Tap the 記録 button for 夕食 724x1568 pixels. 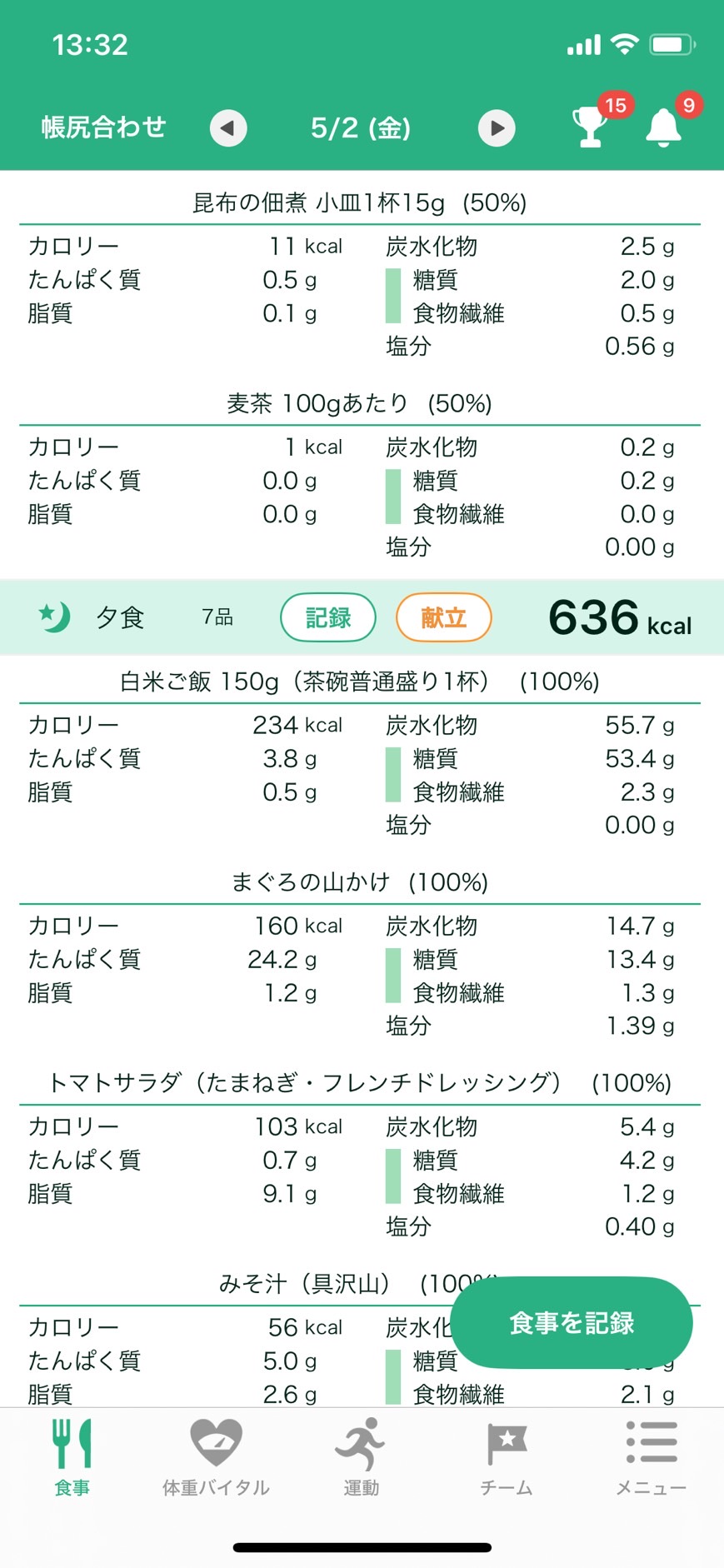click(328, 617)
